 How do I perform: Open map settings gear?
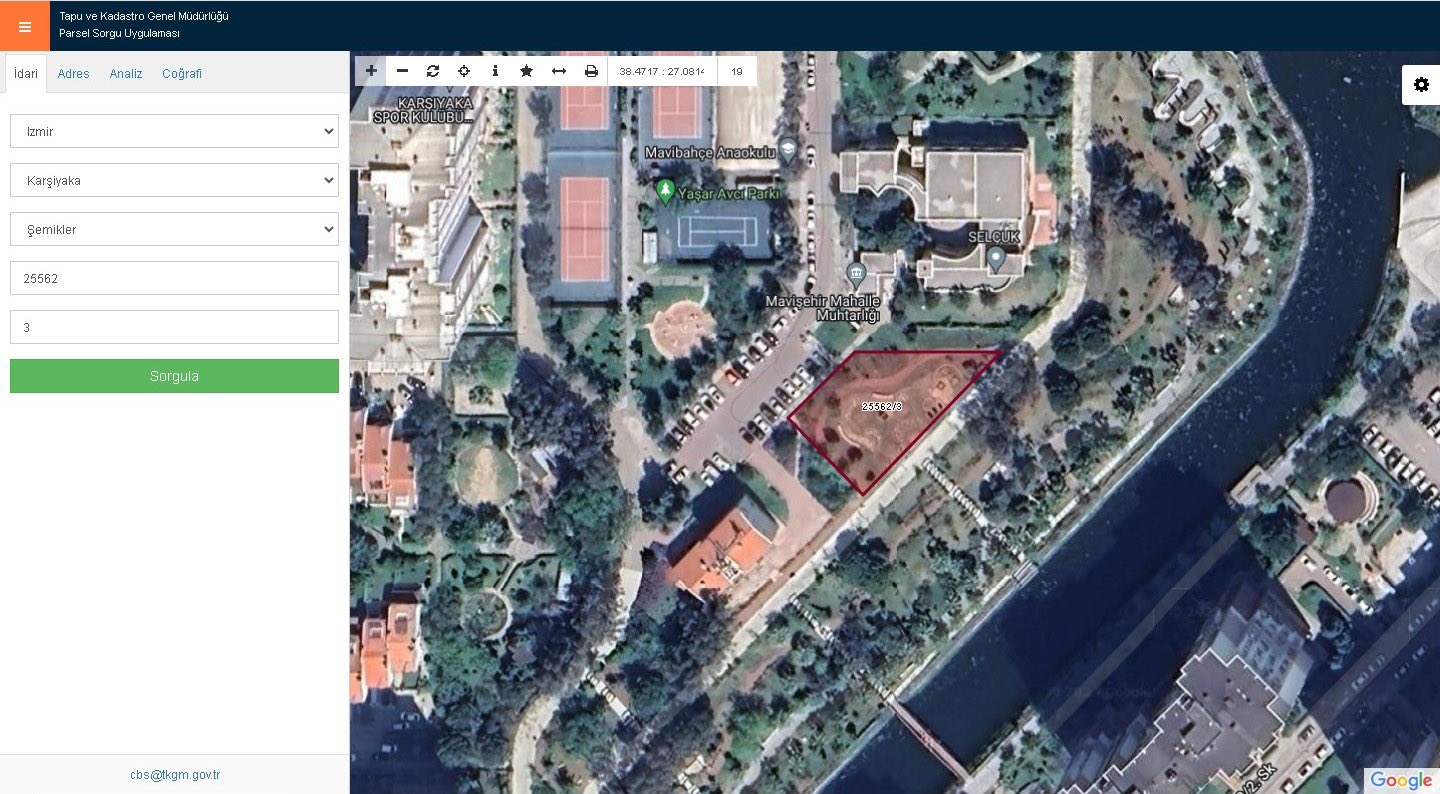[1421, 85]
